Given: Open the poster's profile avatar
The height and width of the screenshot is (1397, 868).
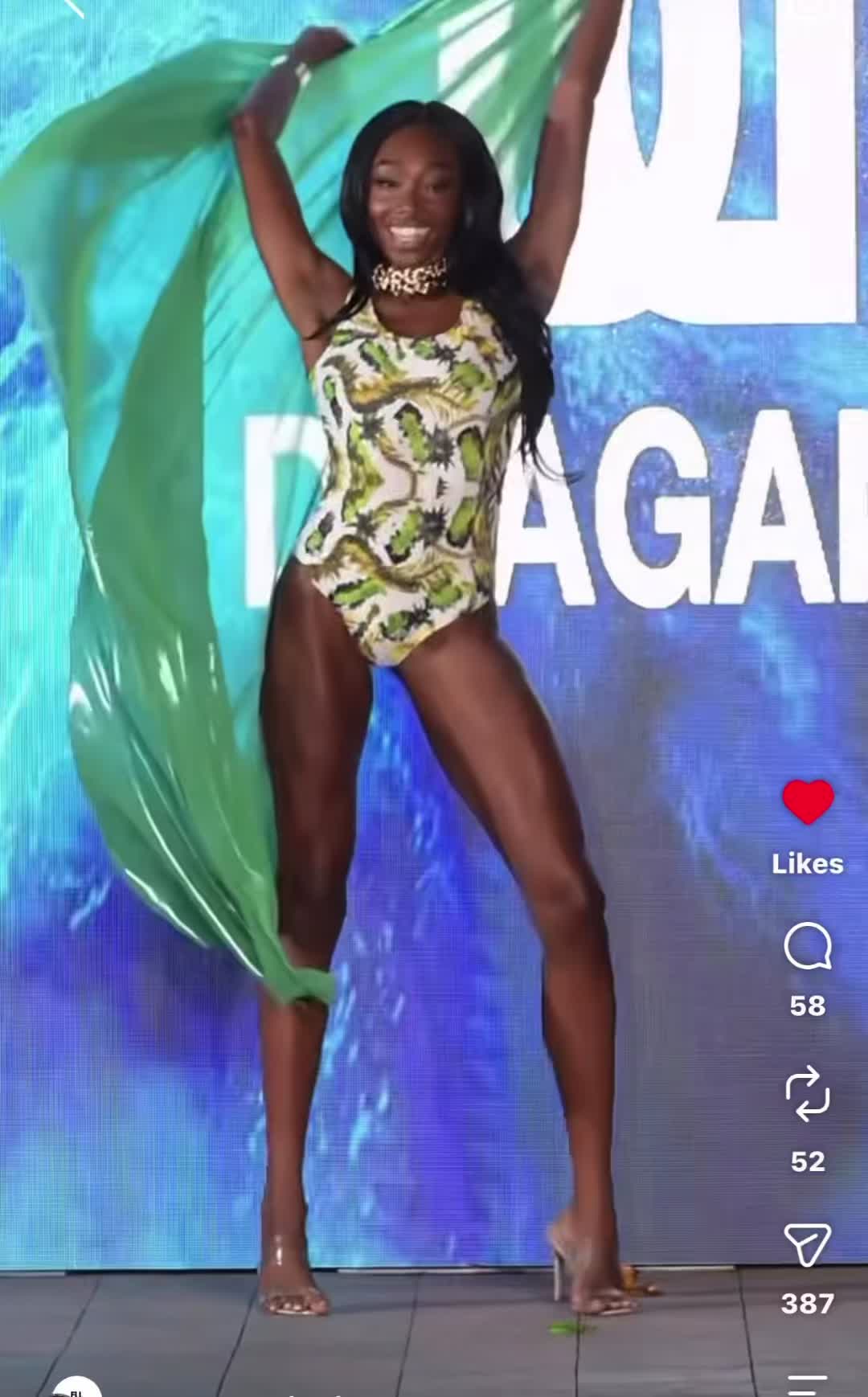Looking at the screenshot, I should (77, 1387).
